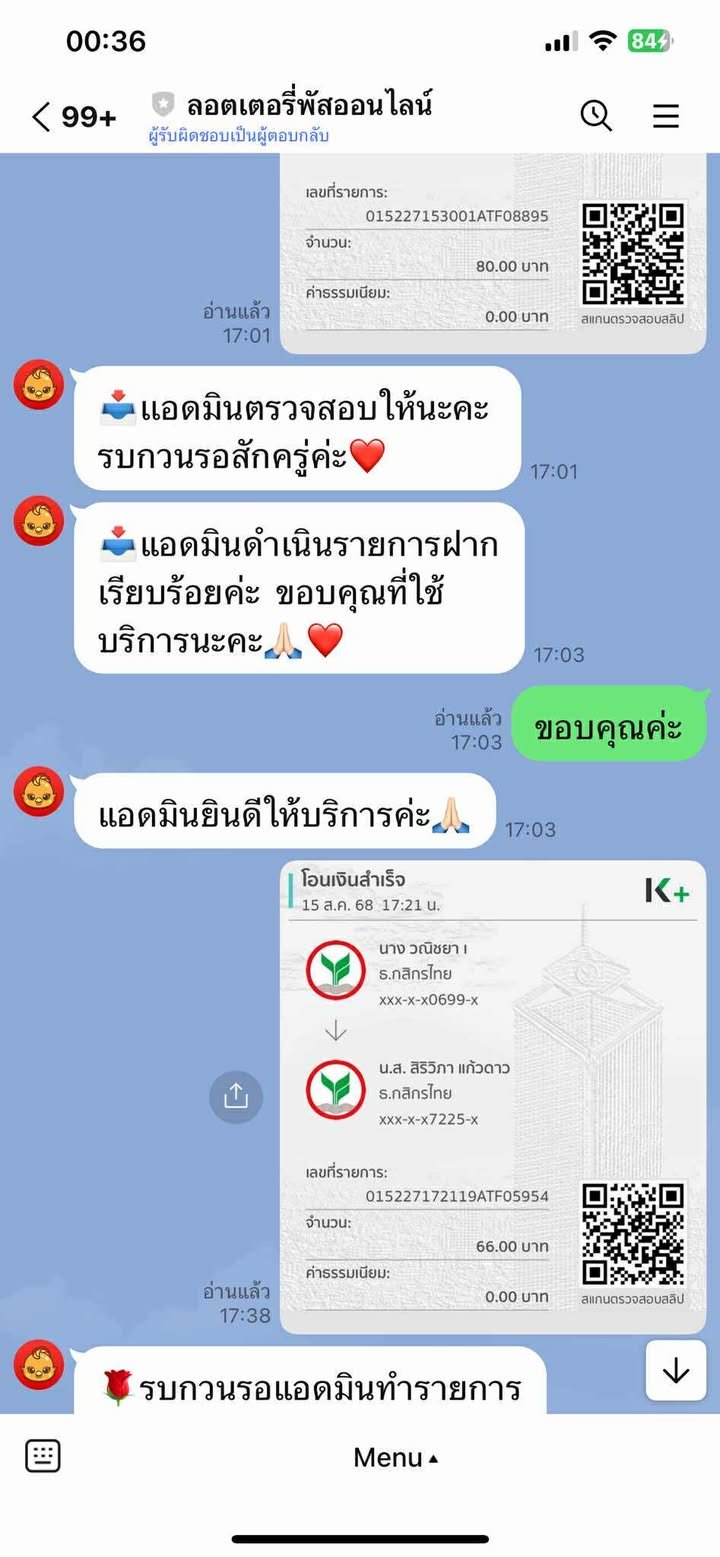The image size is (720, 1557).
Task: Open the chat search history icon
Action: click(x=596, y=116)
